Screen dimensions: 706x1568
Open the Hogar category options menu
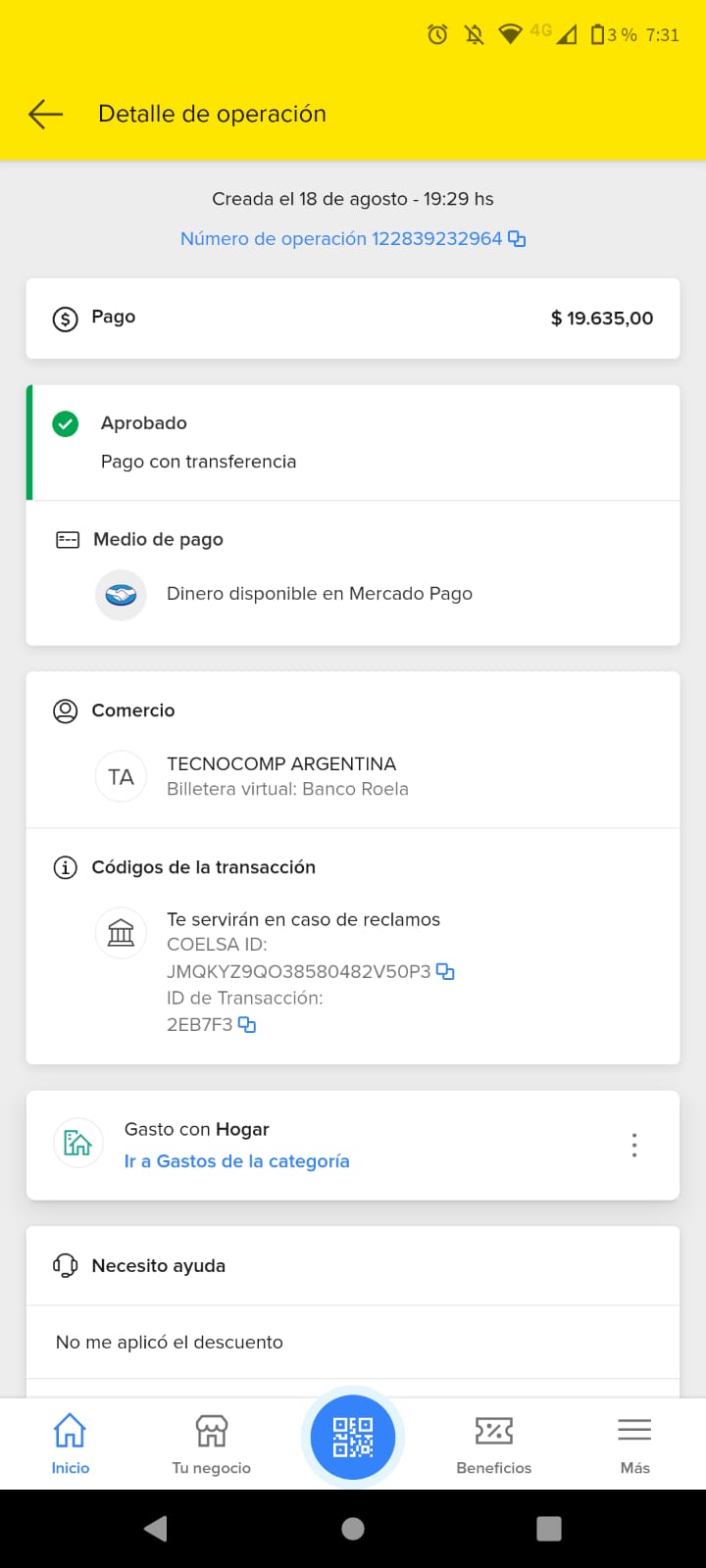pos(634,1145)
